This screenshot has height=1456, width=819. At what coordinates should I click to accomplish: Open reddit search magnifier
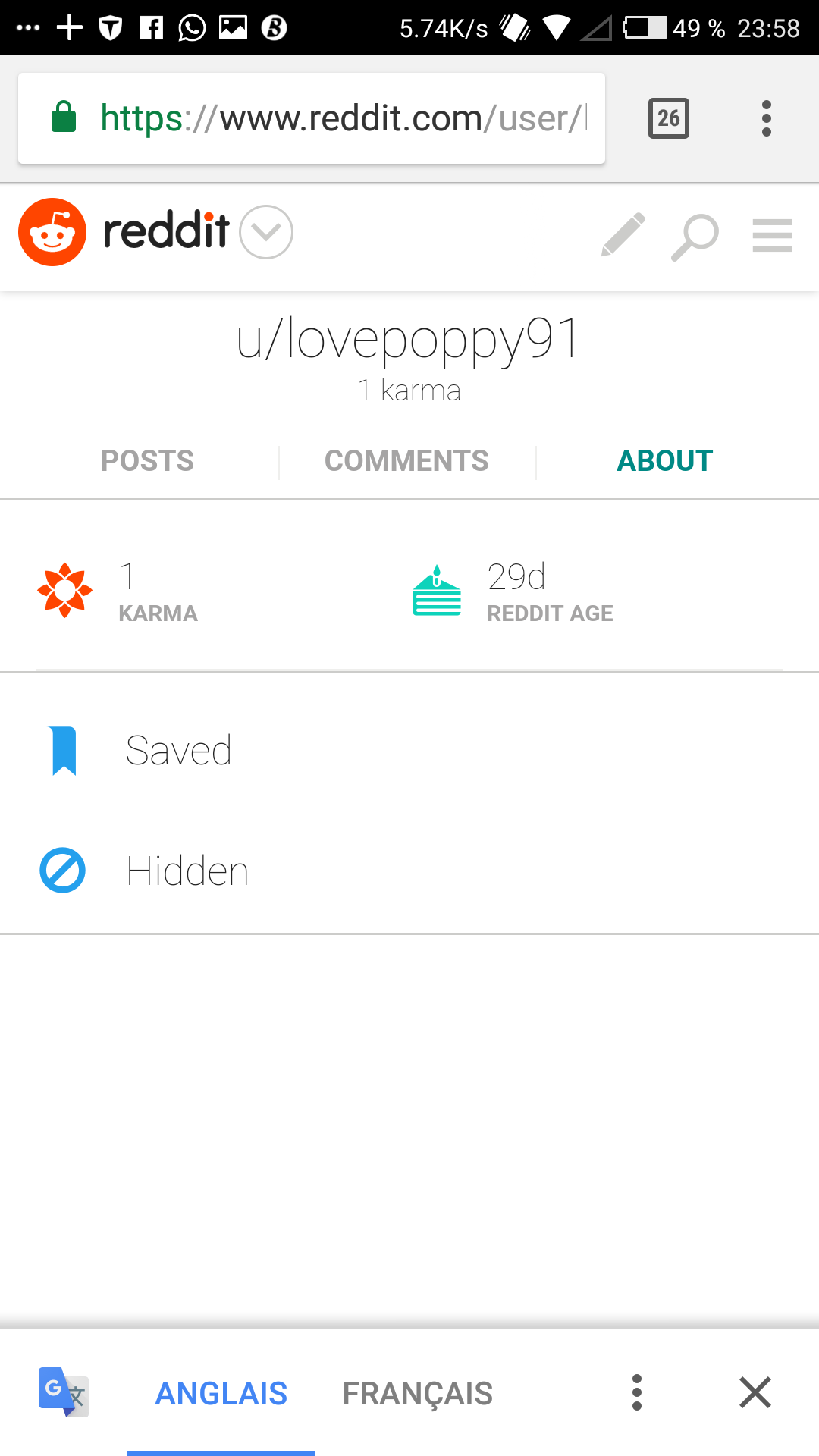[x=695, y=237]
